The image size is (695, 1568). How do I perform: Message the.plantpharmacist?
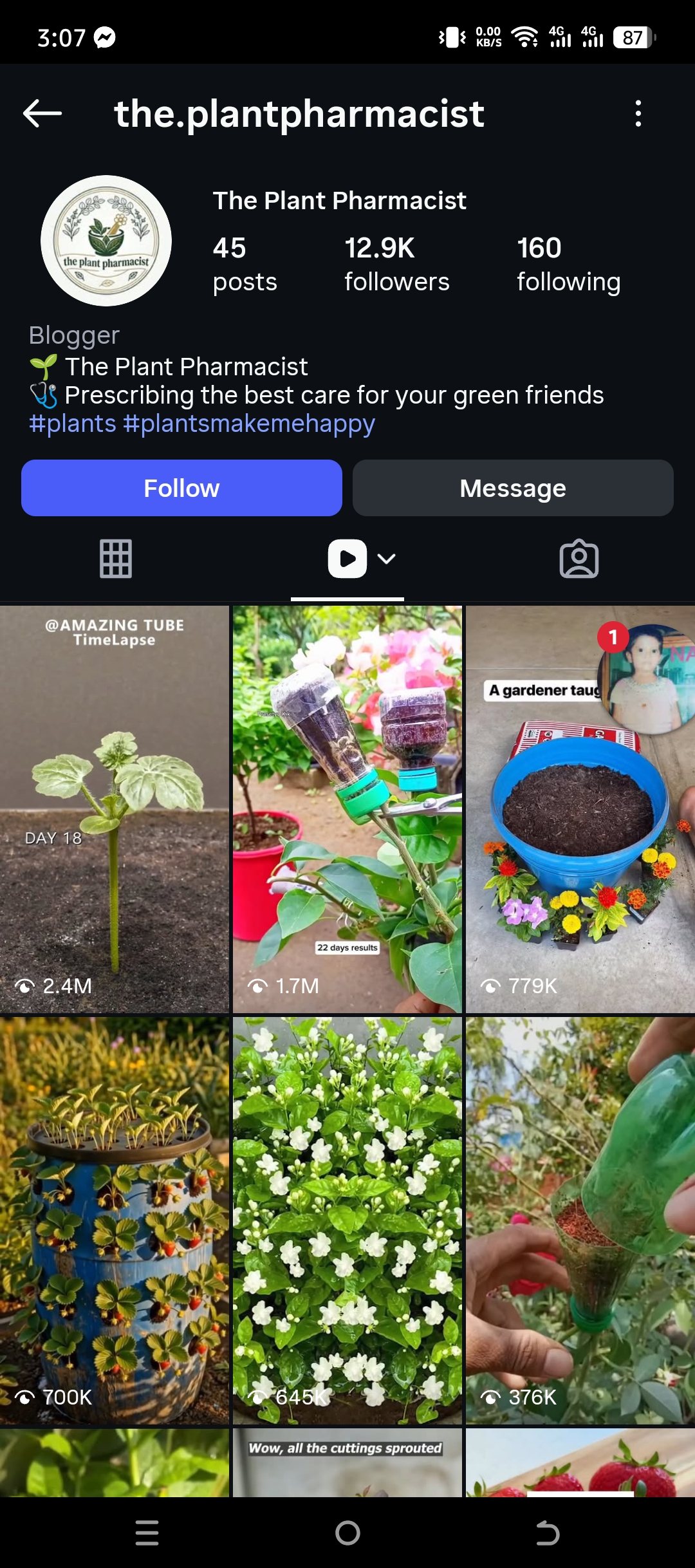coord(513,488)
